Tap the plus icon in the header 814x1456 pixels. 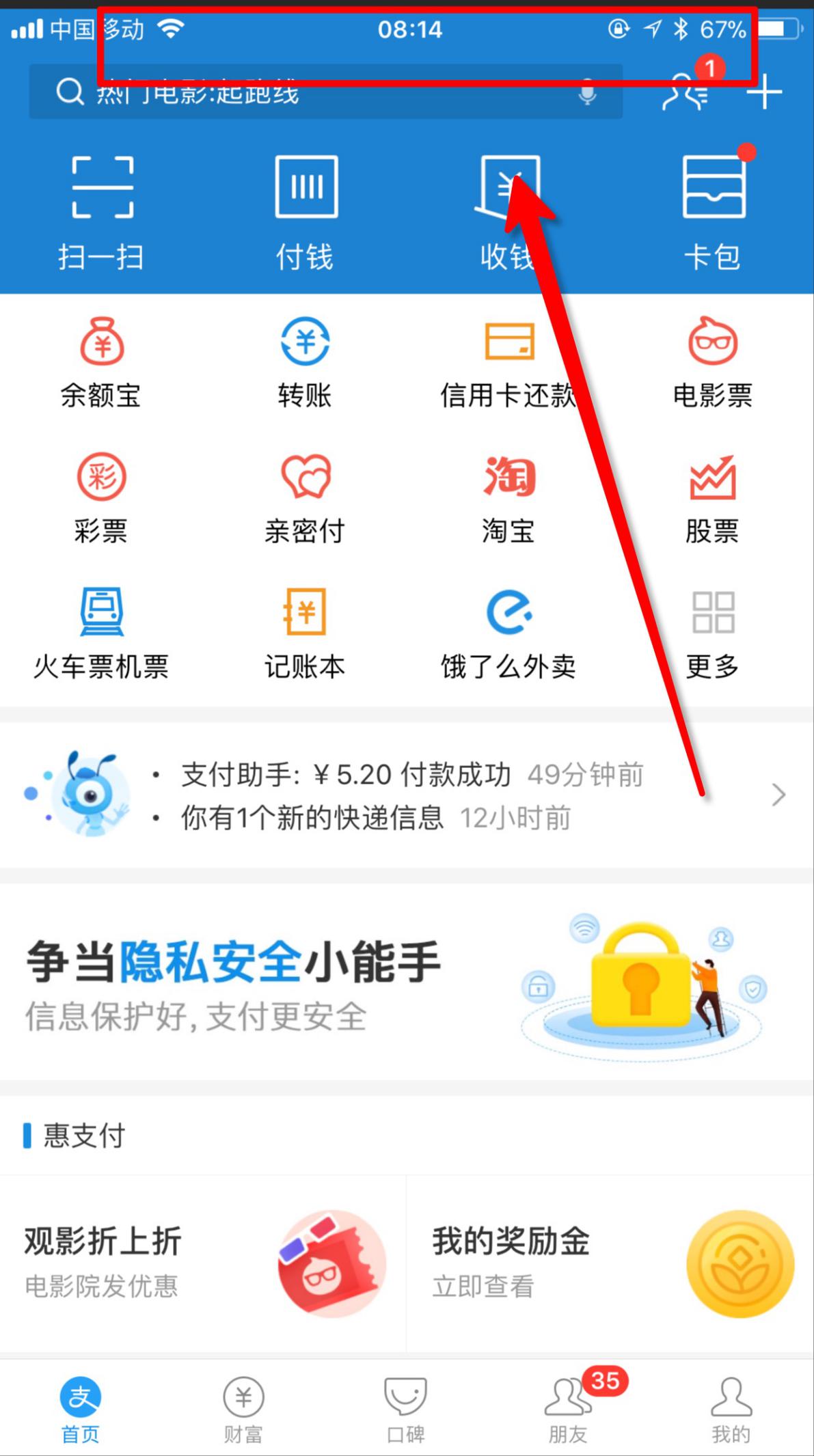coord(764,92)
